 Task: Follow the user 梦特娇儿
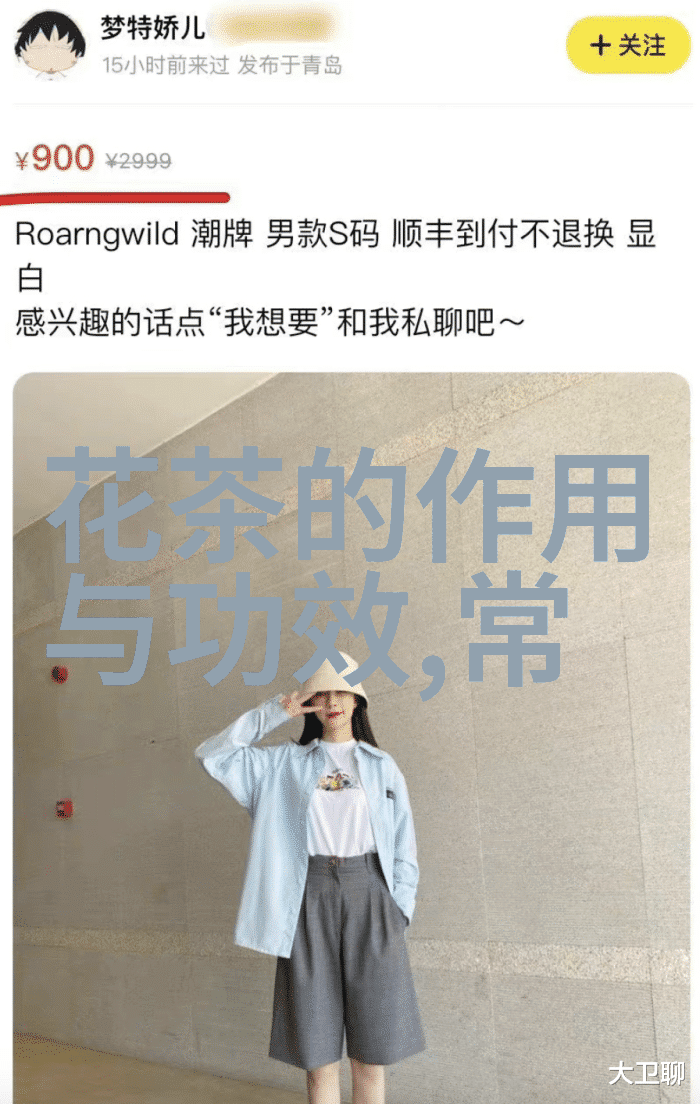[627, 45]
